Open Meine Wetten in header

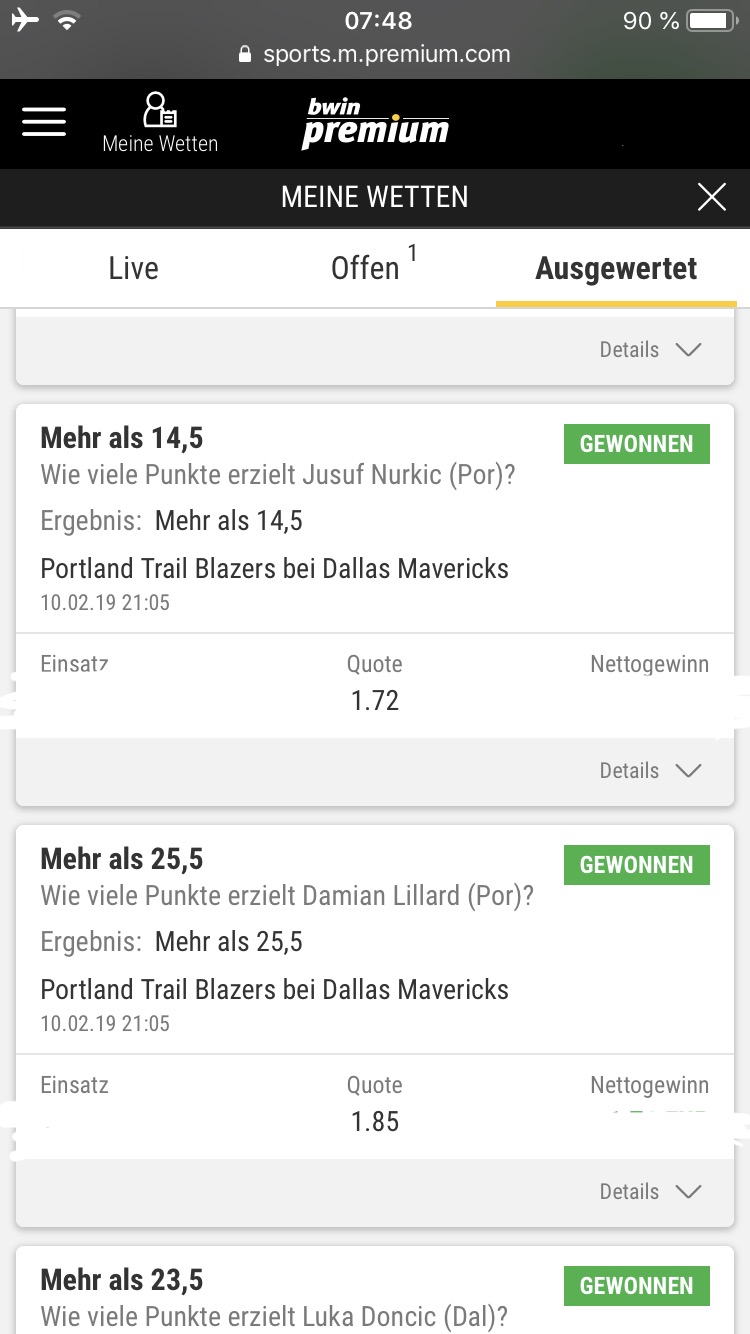(x=160, y=123)
